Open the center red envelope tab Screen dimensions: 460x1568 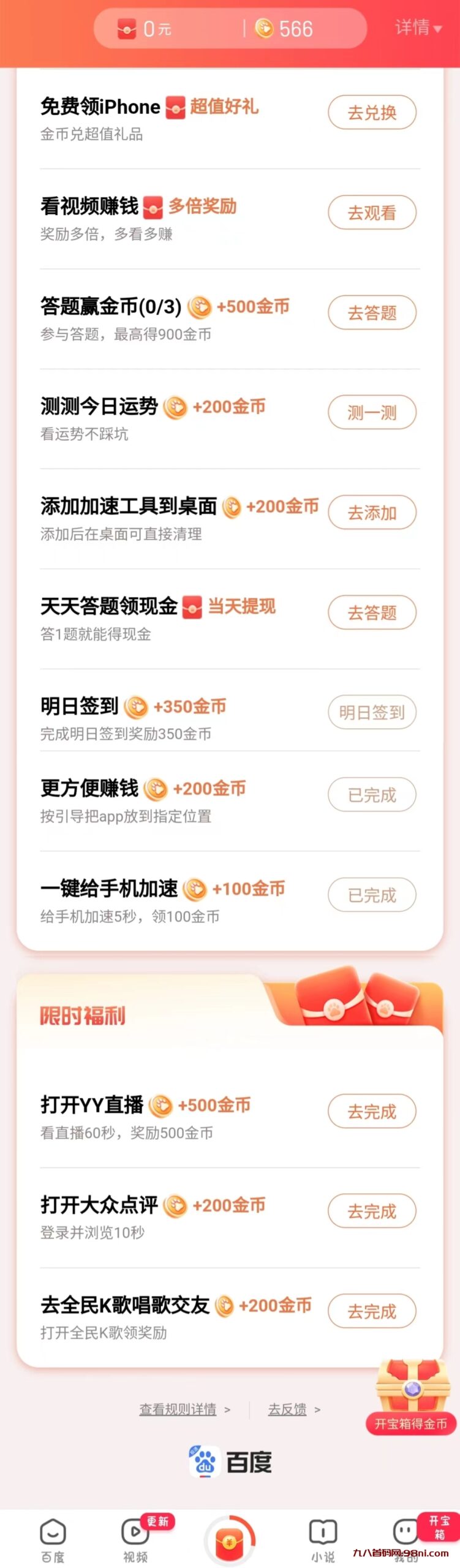click(x=230, y=1539)
